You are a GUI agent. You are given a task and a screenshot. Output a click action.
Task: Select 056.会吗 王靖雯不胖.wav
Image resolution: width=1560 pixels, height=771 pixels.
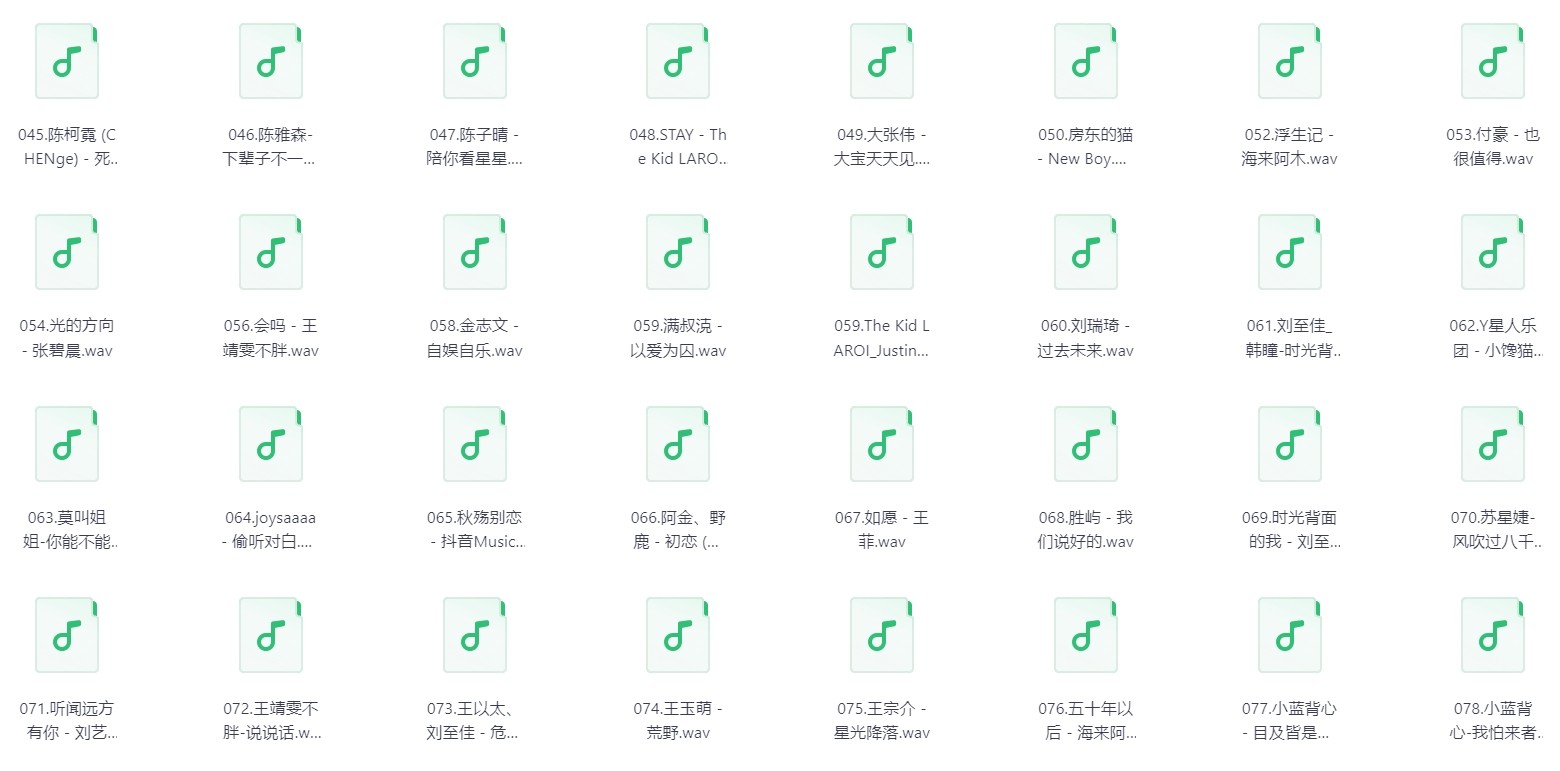click(x=270, y=253)
